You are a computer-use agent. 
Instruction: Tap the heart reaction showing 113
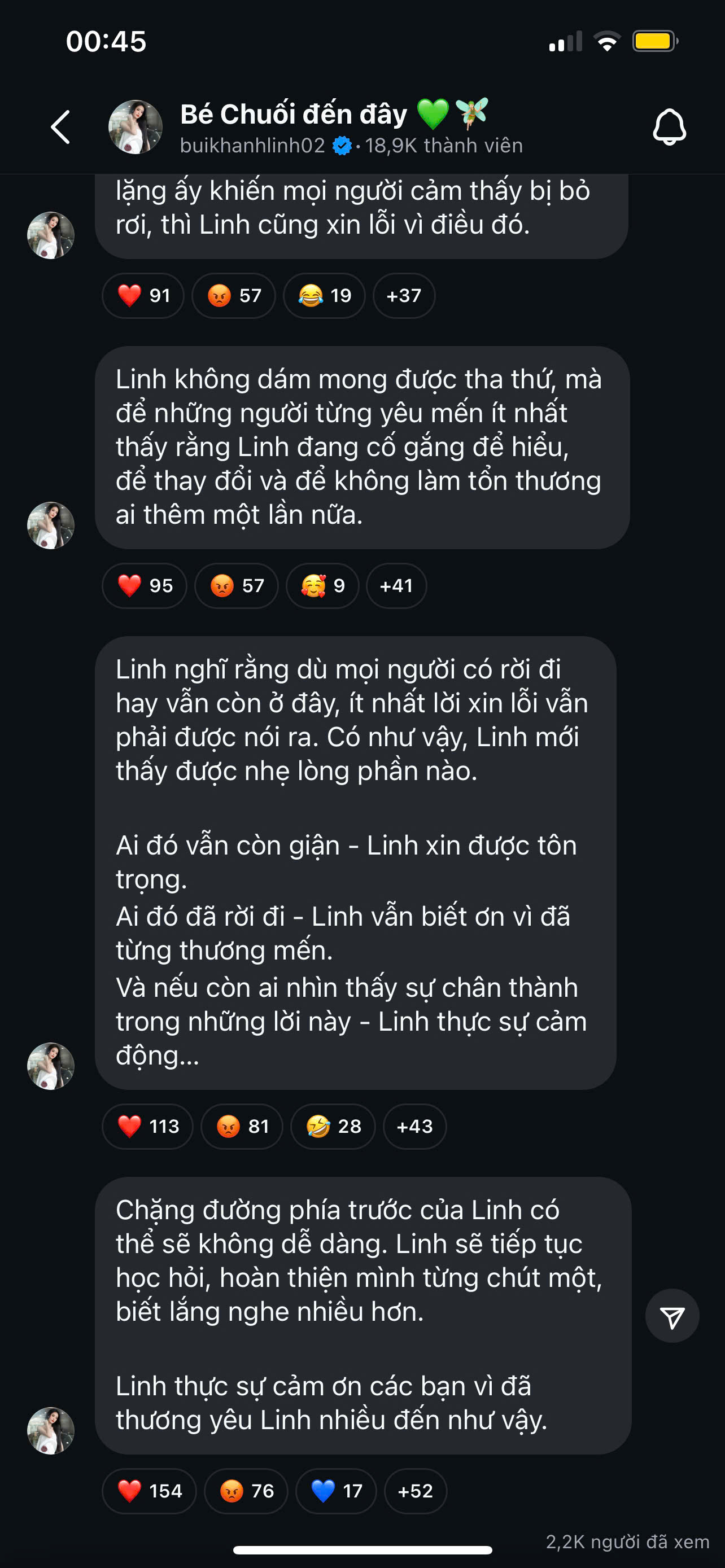[x=147, y=1127]
